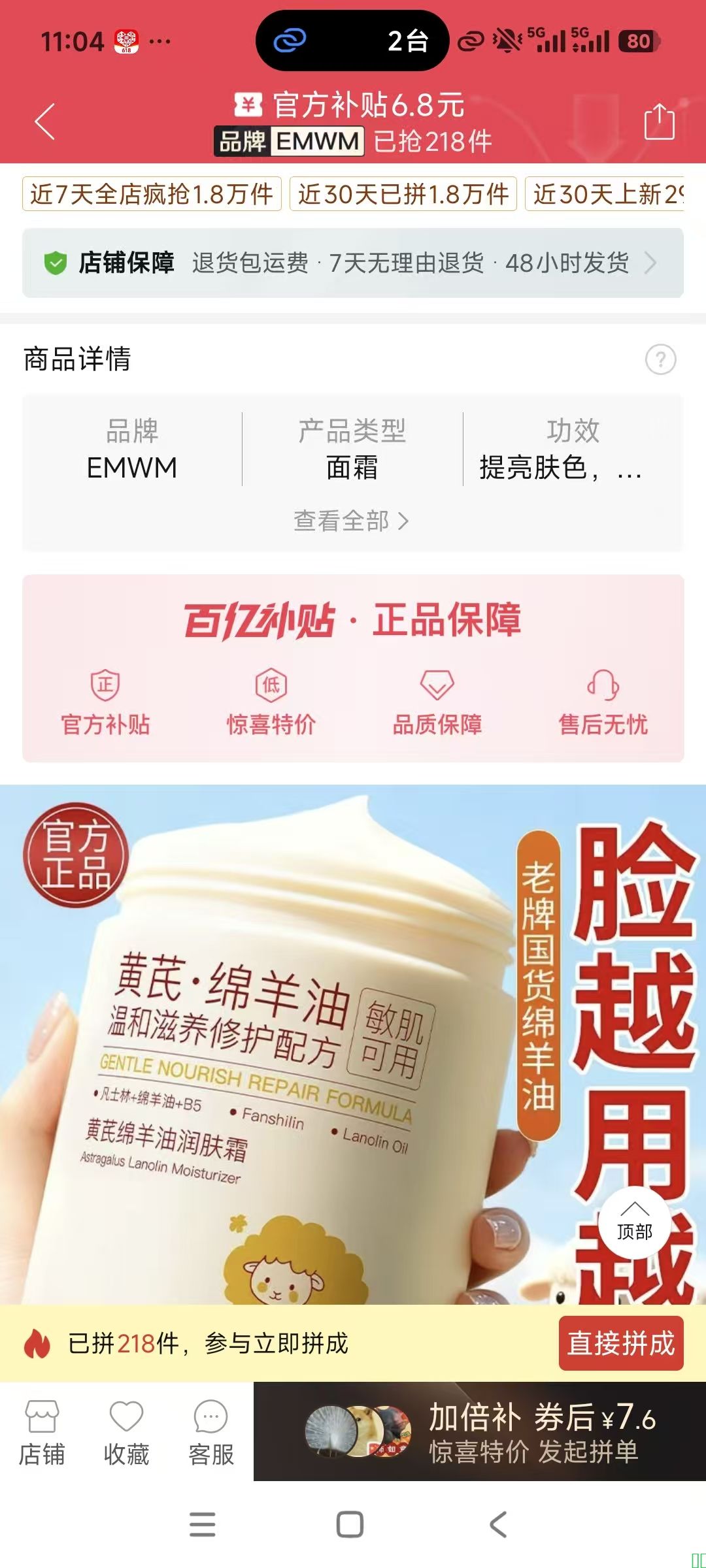
Task: Go back using the header arrow
Action: [44, 122]
